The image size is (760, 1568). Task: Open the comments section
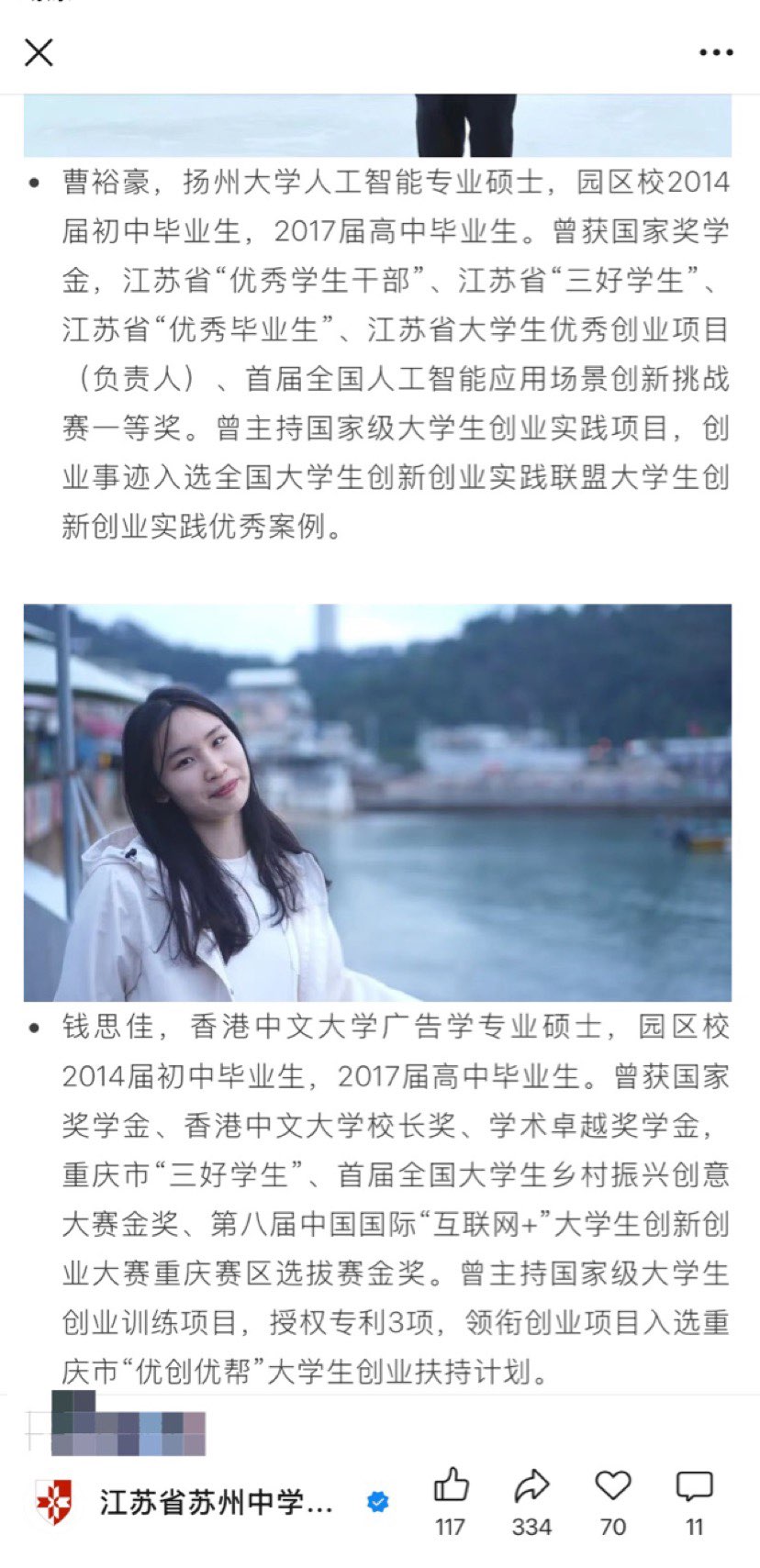coord(694,1485)
